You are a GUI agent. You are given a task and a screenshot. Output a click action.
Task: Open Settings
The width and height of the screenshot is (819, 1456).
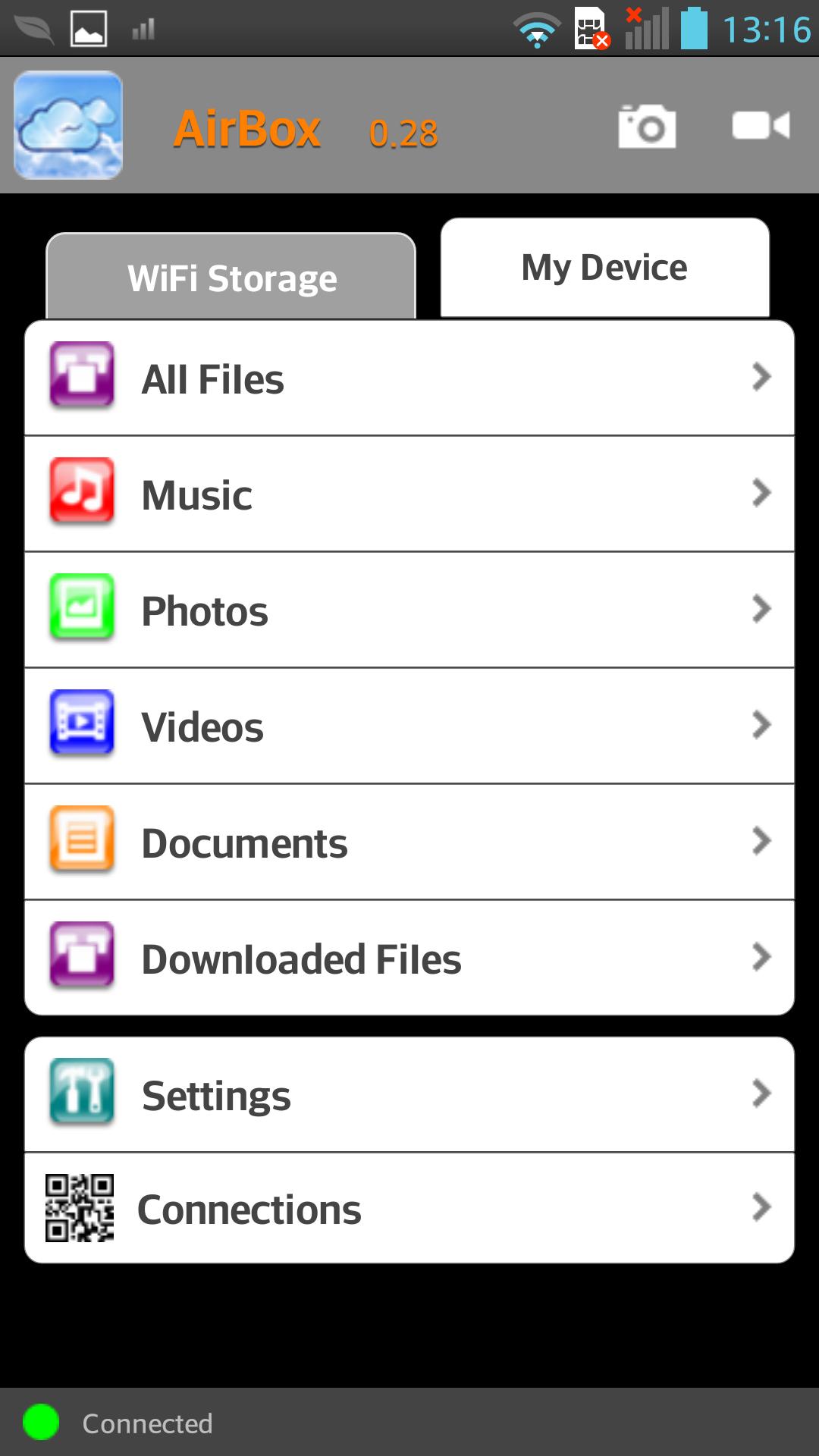(x=409, y=1095)
